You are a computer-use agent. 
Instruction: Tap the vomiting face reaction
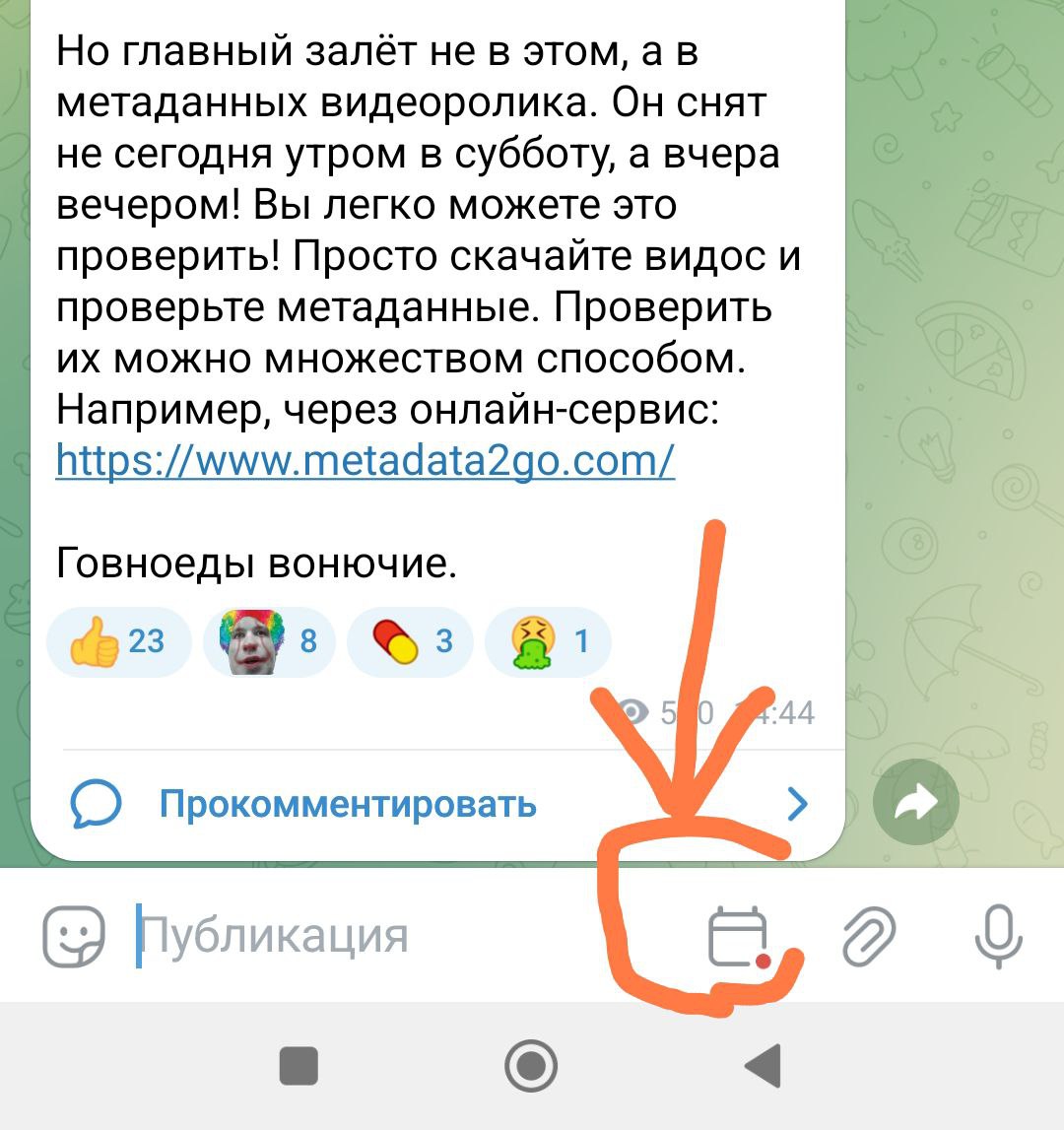pos(549,642)
